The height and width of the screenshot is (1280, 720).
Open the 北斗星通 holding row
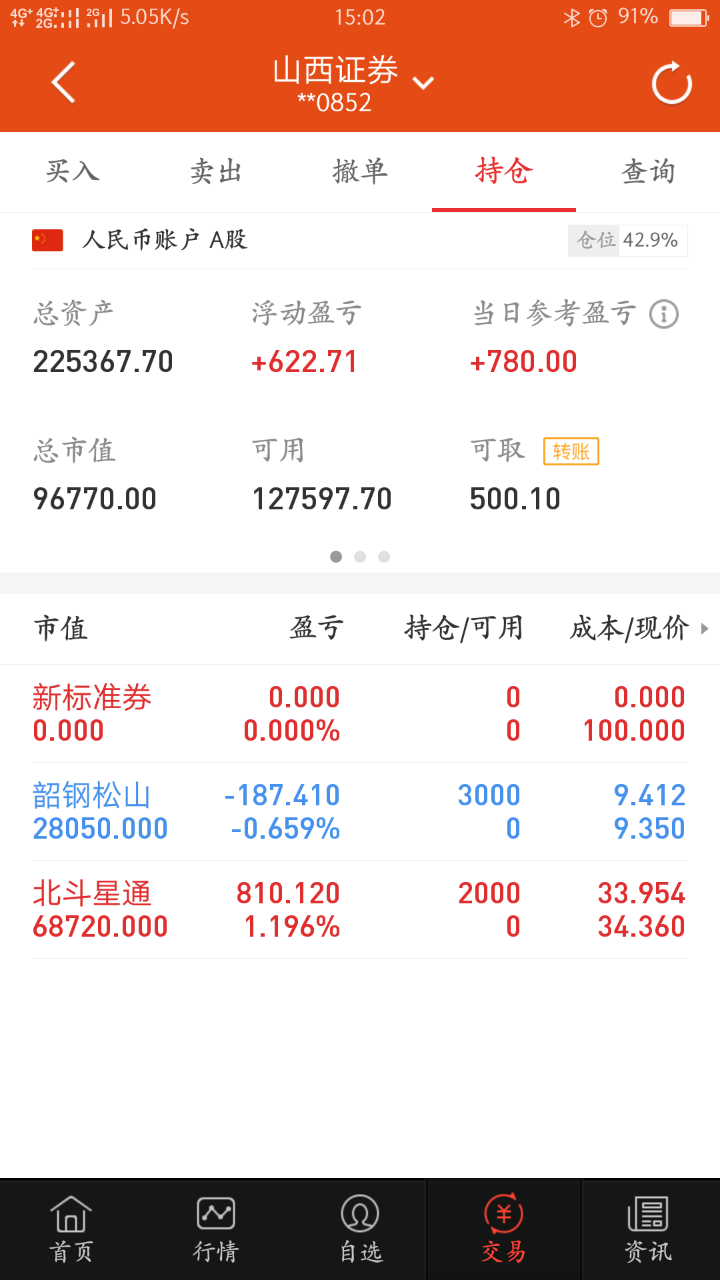click(360, 910)
